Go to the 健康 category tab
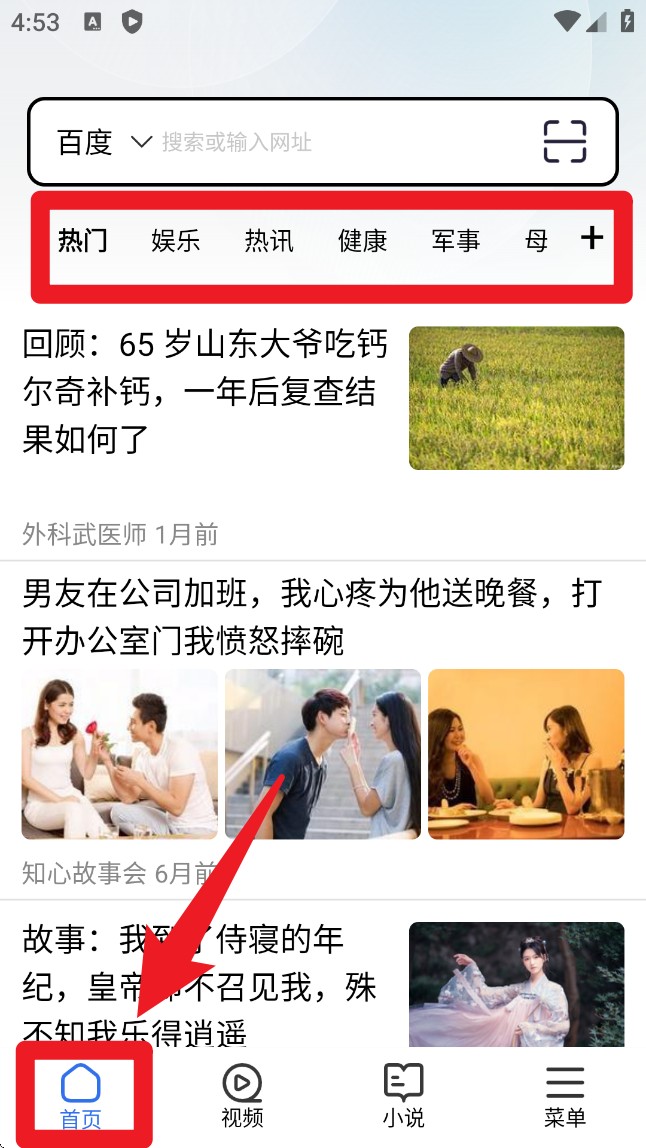 pos(362,241)
